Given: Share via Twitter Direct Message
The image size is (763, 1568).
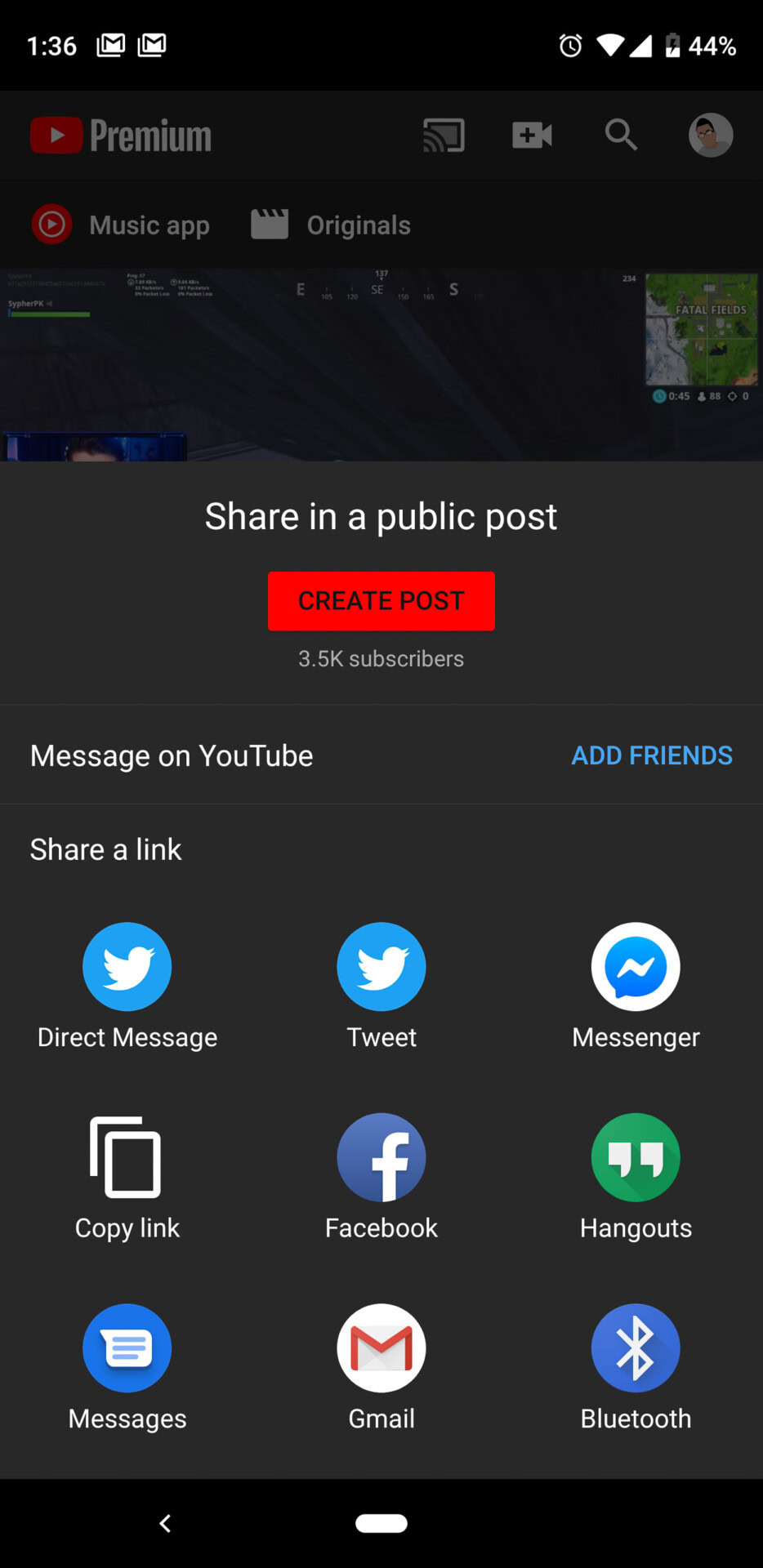Looking at the screenshot, I should click(x=127, y=968).
